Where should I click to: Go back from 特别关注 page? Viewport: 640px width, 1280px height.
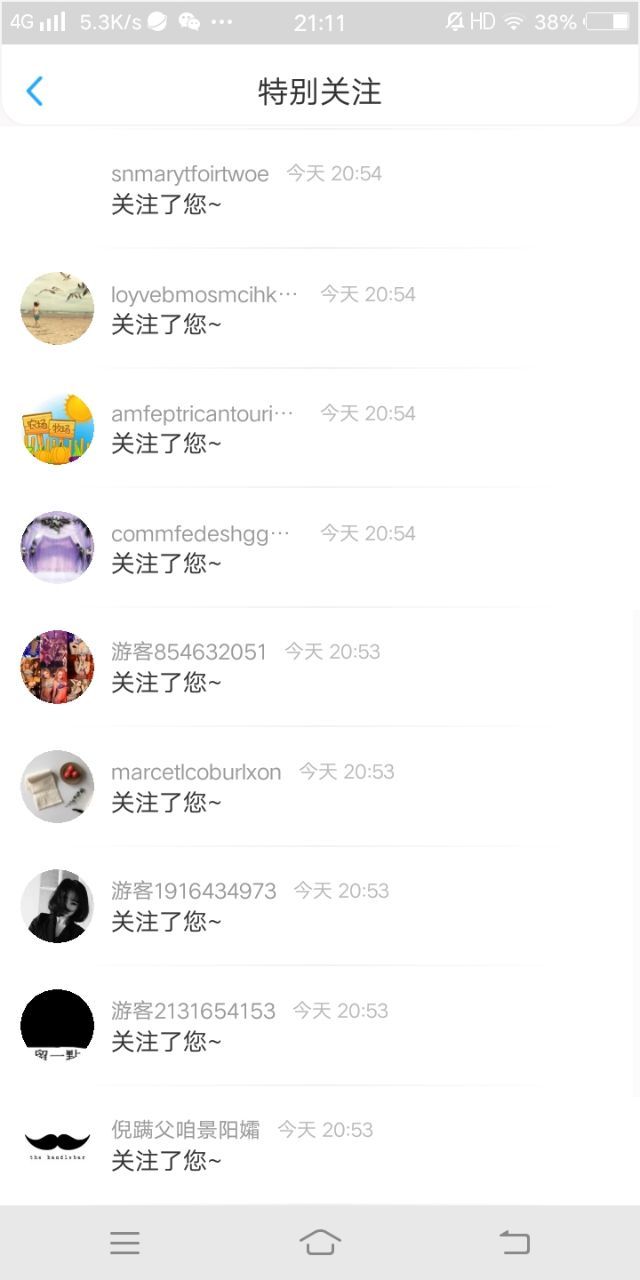click(x=34, y=91)
